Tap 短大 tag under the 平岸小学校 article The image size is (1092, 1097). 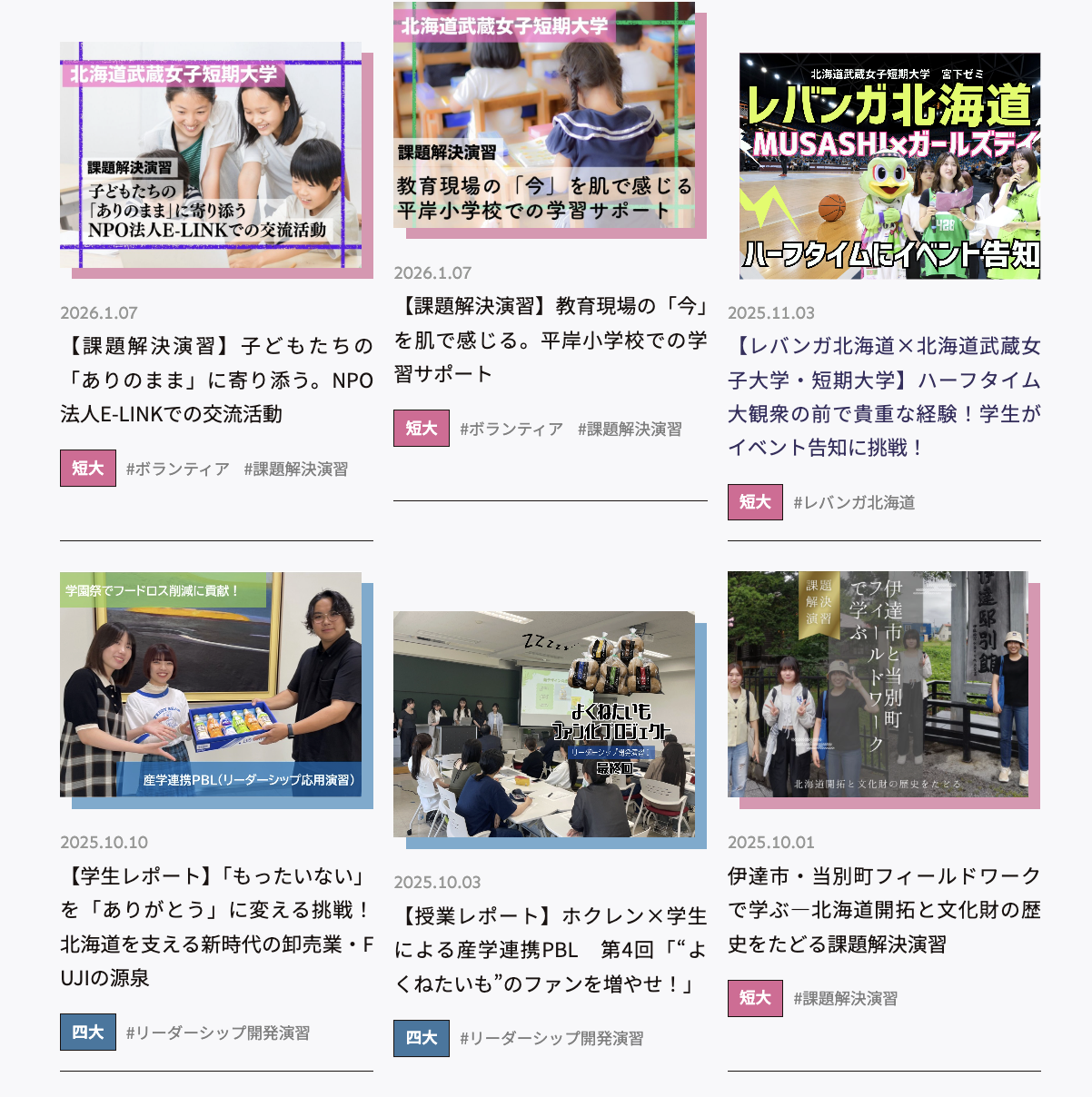coord(422,429)
